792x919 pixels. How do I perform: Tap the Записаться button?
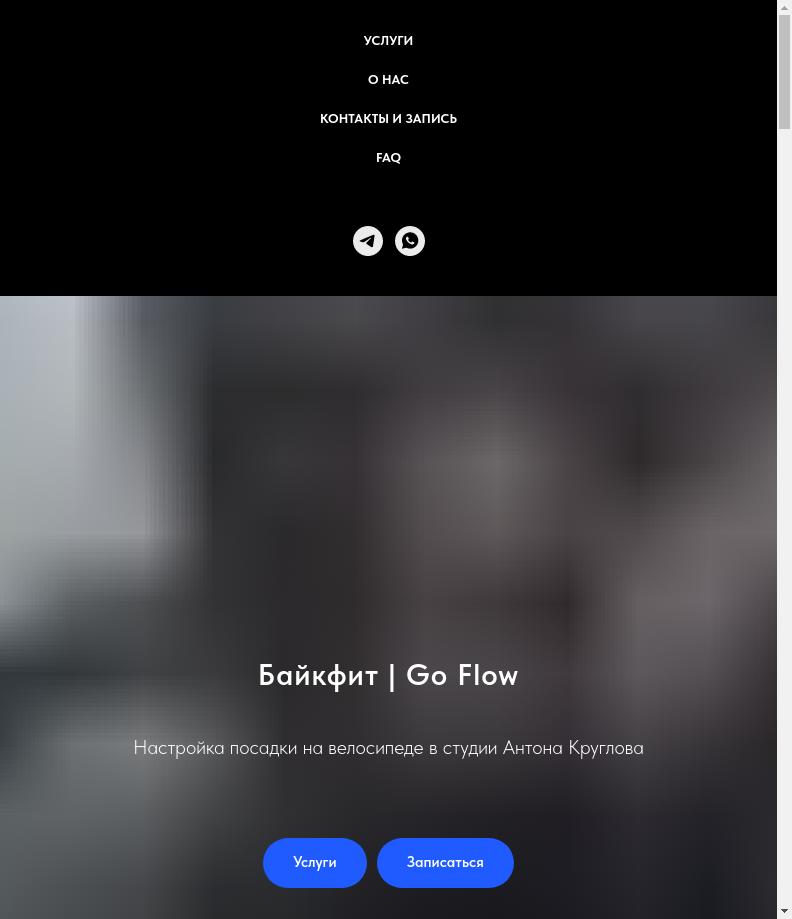pos(445,862)
